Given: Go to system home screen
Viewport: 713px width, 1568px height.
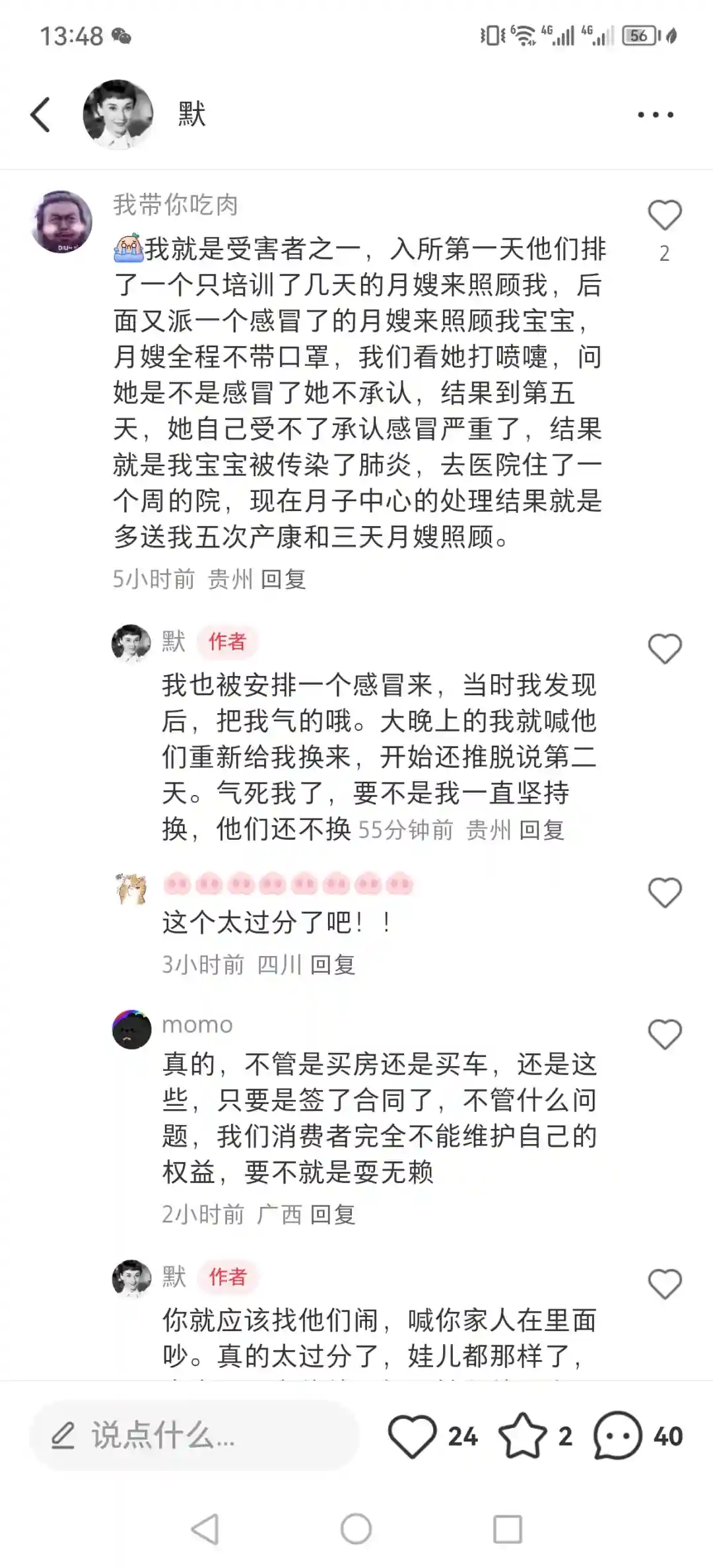Looking at the screenshot, I should [356, 1529].
